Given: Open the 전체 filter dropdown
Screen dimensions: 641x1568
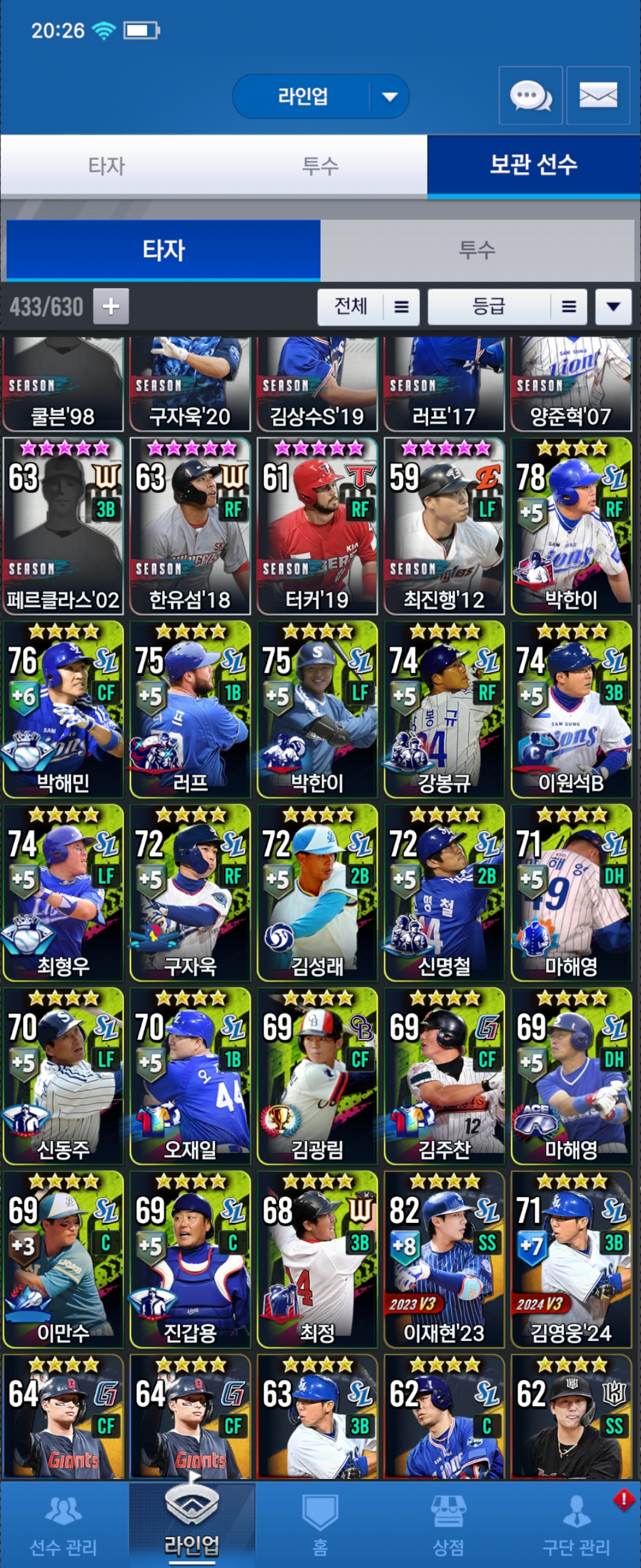Looking at the screenshot, I should (368, 306).
